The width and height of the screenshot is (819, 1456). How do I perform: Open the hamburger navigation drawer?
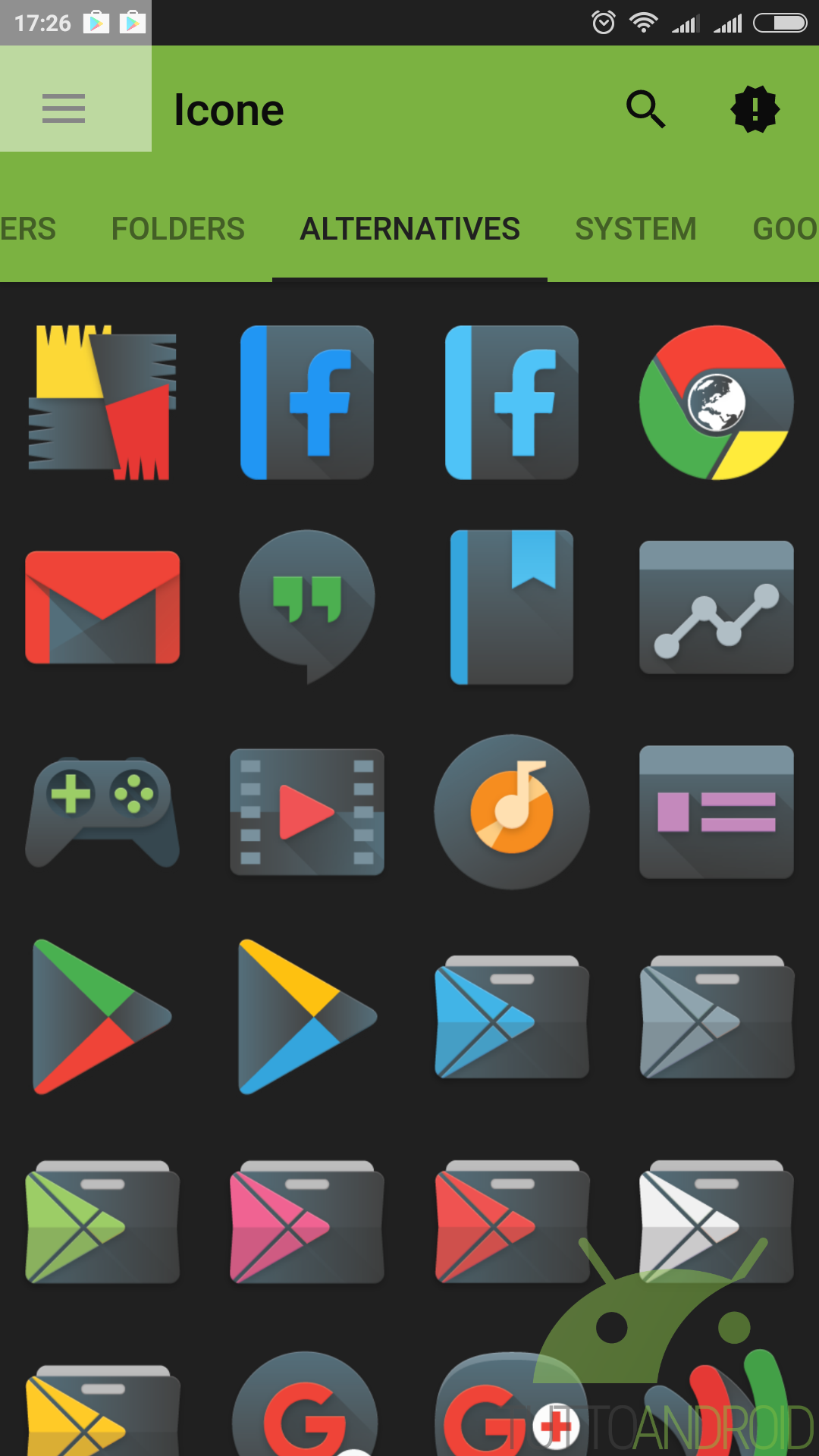coord(64,108)
